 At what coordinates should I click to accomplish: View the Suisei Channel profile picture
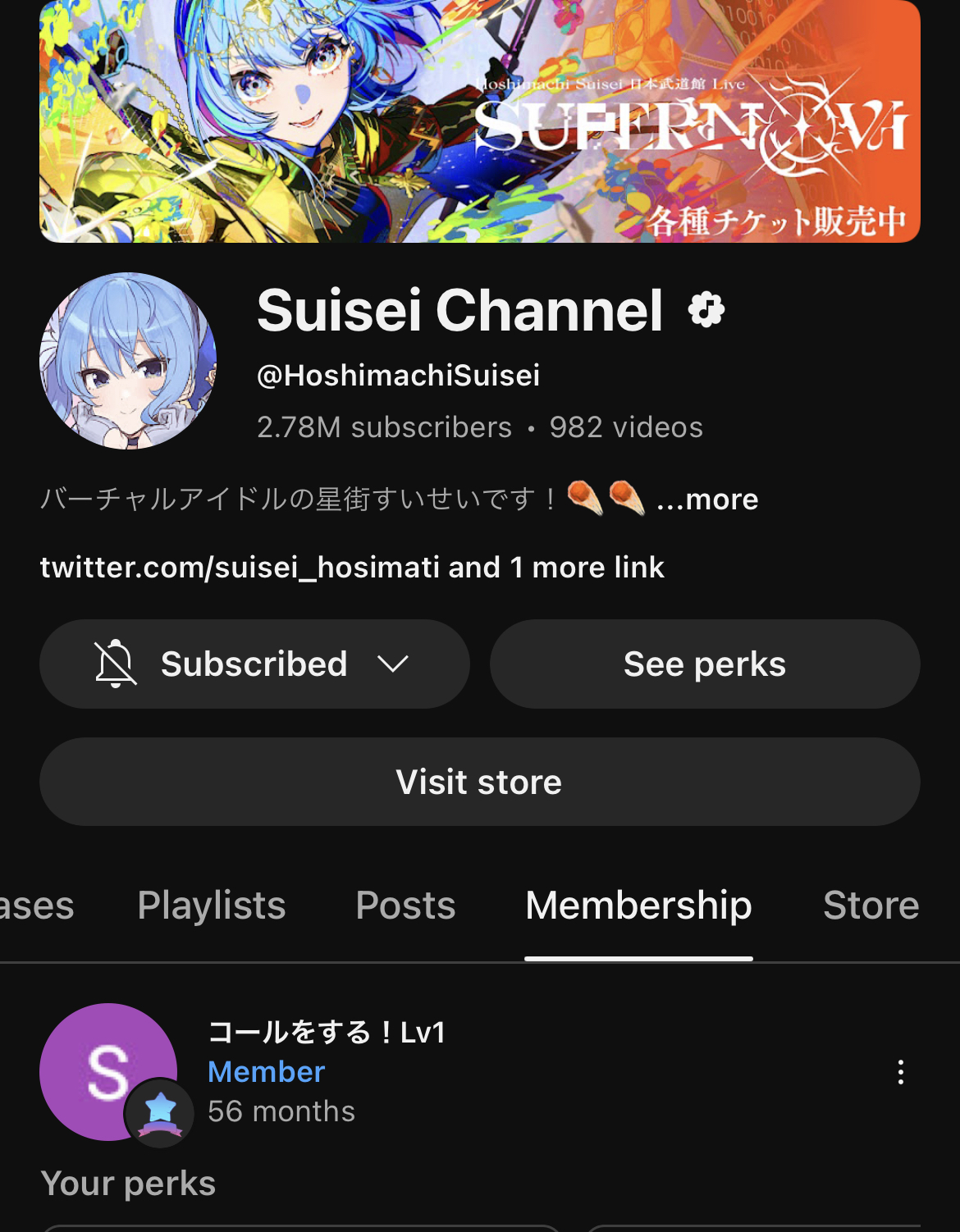point(128,361)
